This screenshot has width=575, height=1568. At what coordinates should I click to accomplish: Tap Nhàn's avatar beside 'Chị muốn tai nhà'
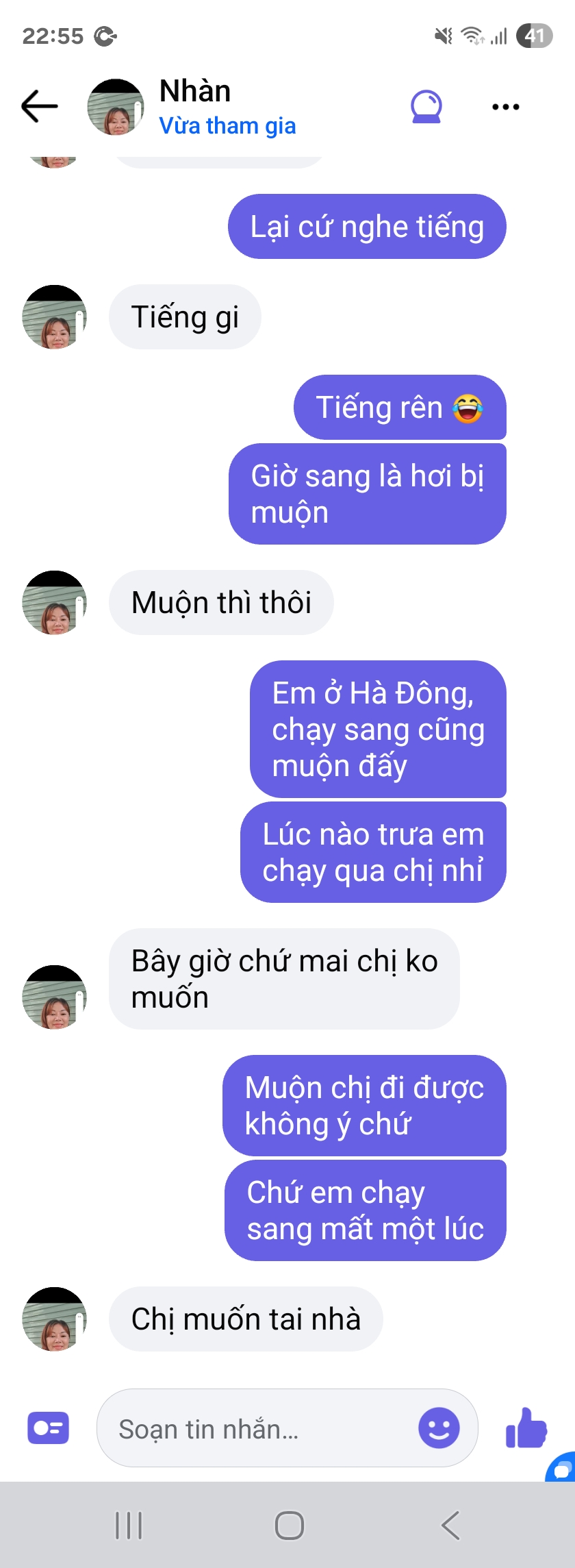click(x=54, y=1319)
